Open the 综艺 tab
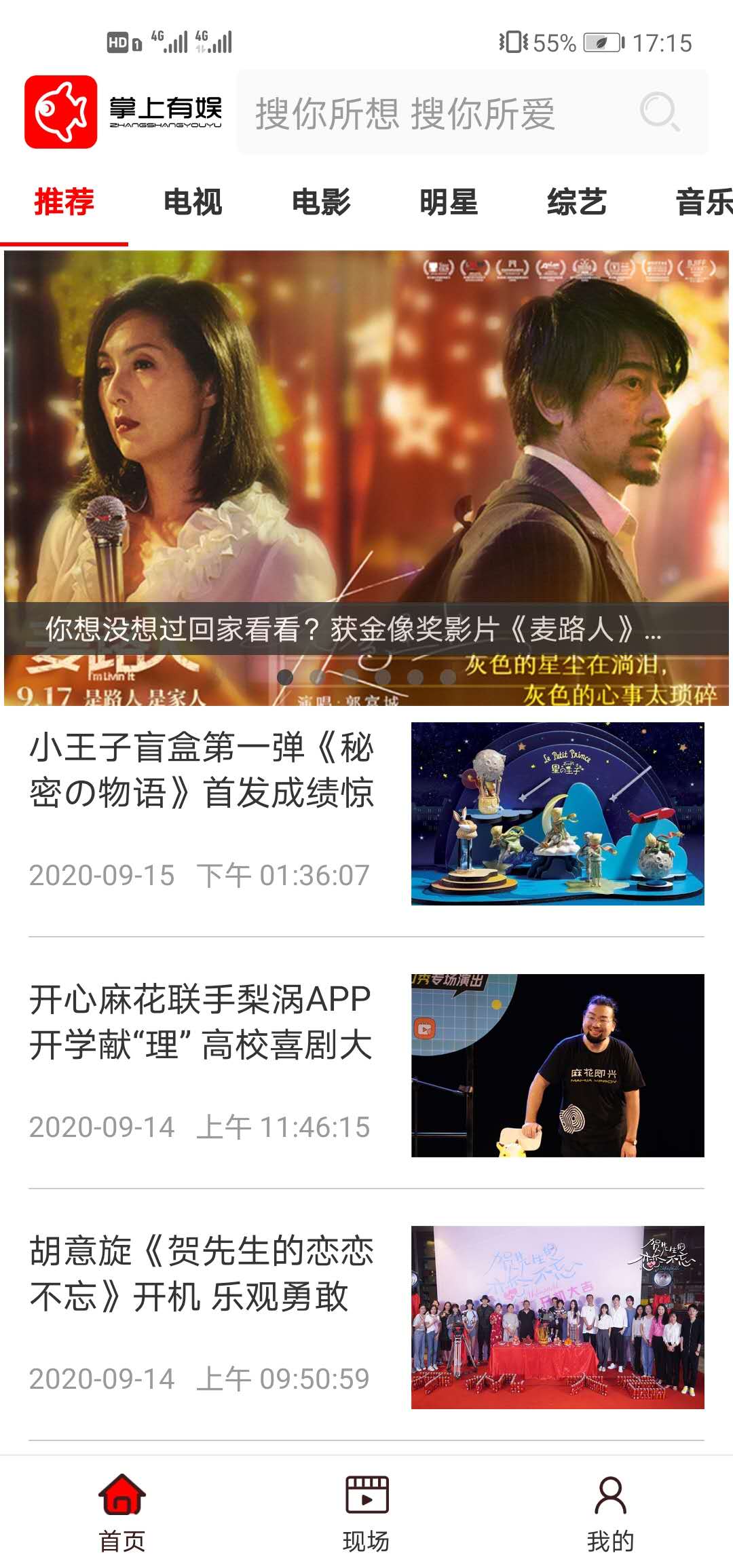Viewport: 733px width, 1568px height. click(x=576, y=202)
